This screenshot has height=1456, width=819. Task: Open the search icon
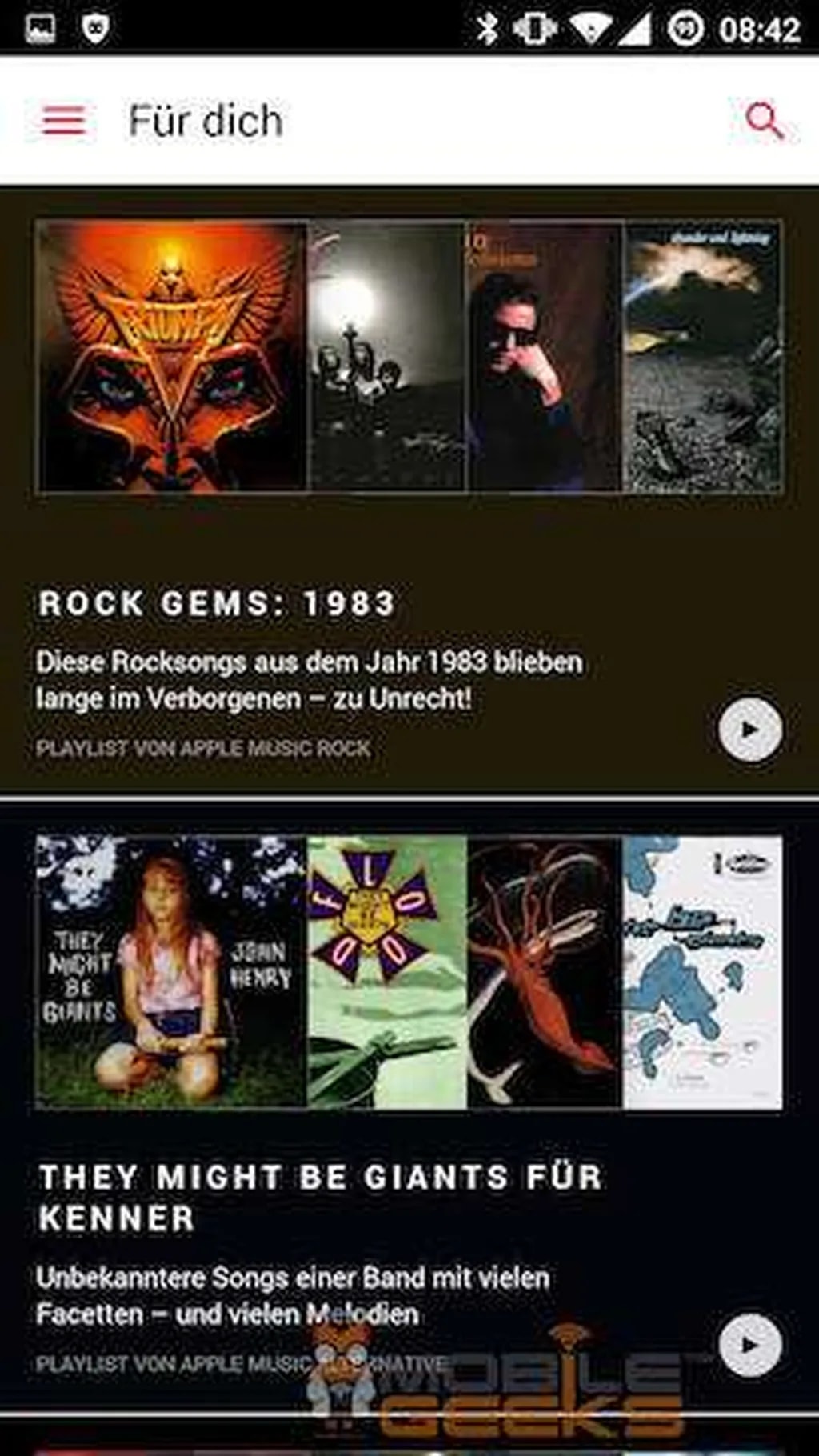[763, 121]
